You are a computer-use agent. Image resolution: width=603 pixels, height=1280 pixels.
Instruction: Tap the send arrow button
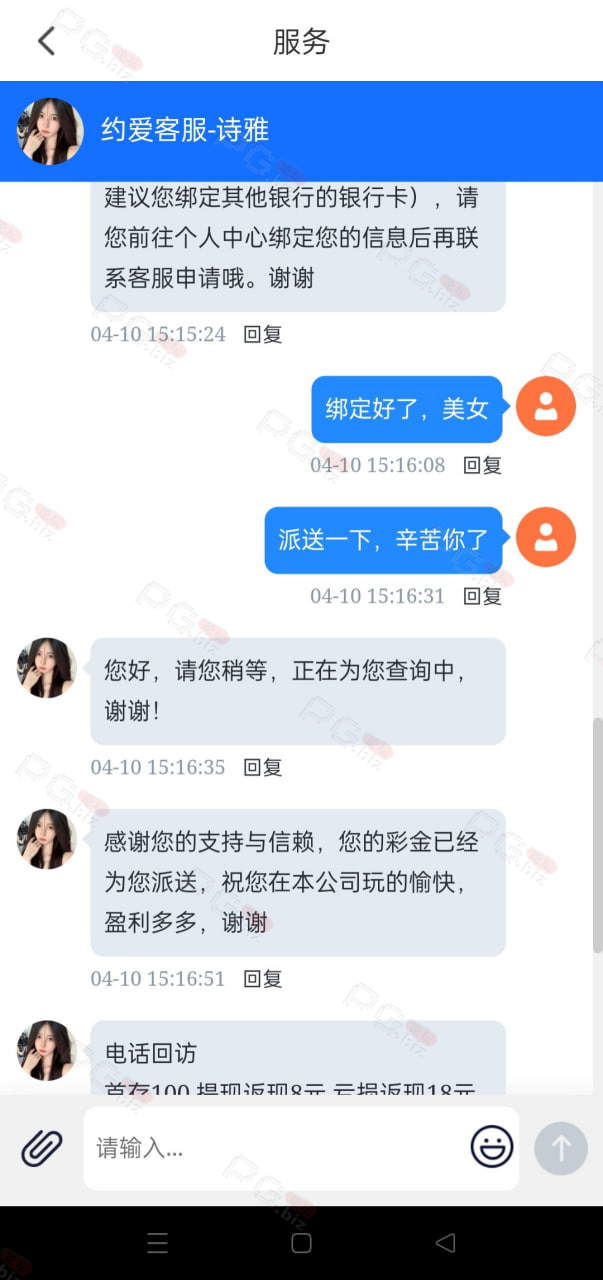click(561, 1147)
